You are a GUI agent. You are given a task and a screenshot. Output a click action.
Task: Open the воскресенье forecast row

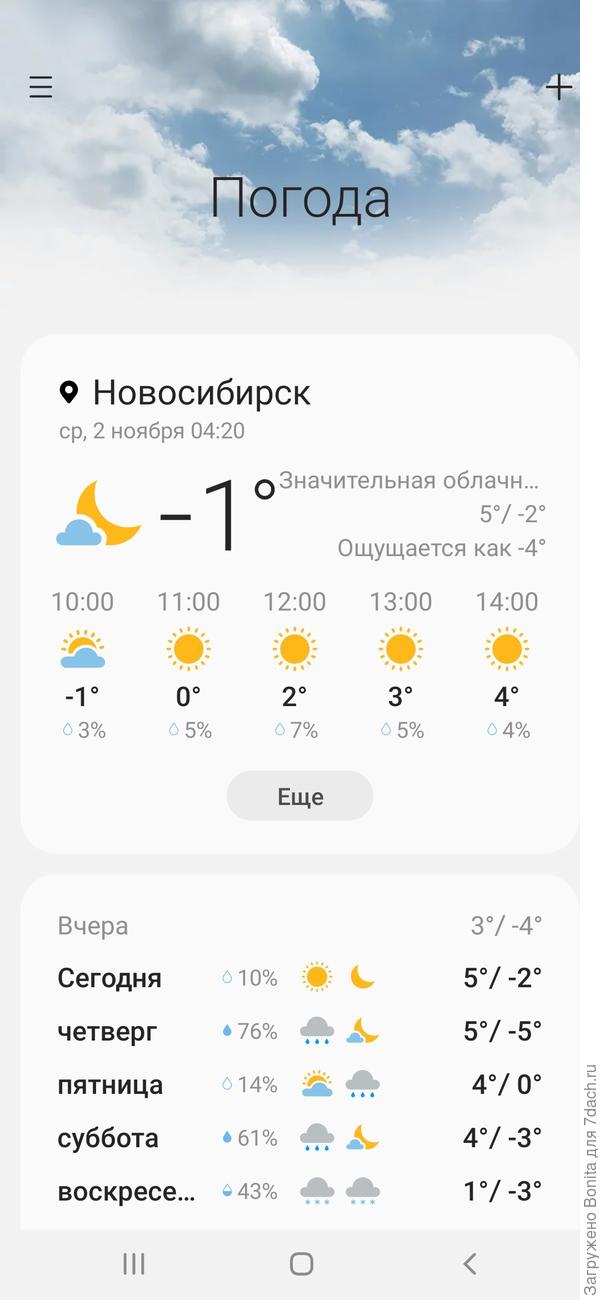click(299, 1191)
